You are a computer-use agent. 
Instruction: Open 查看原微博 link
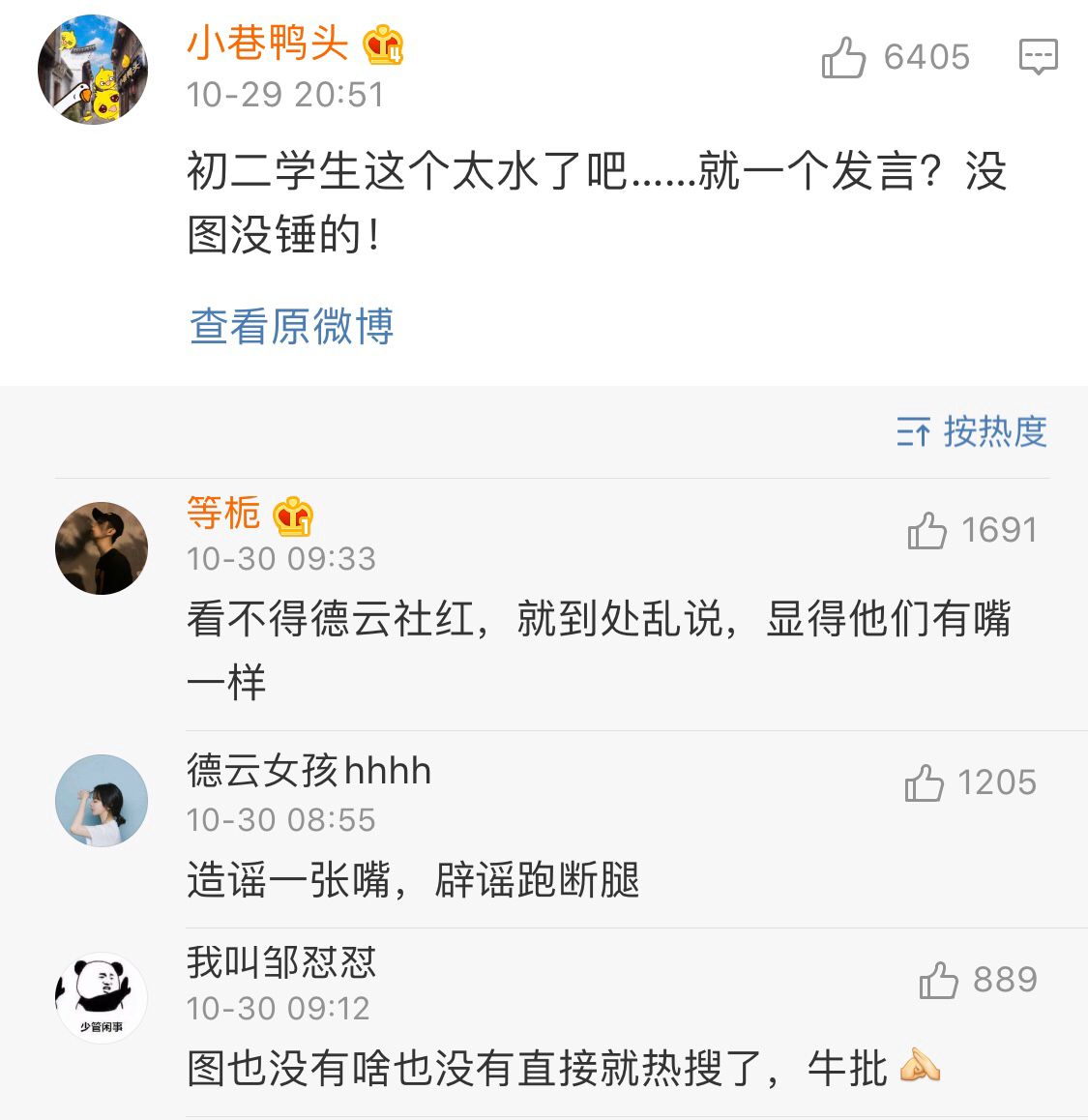(291, 327)
